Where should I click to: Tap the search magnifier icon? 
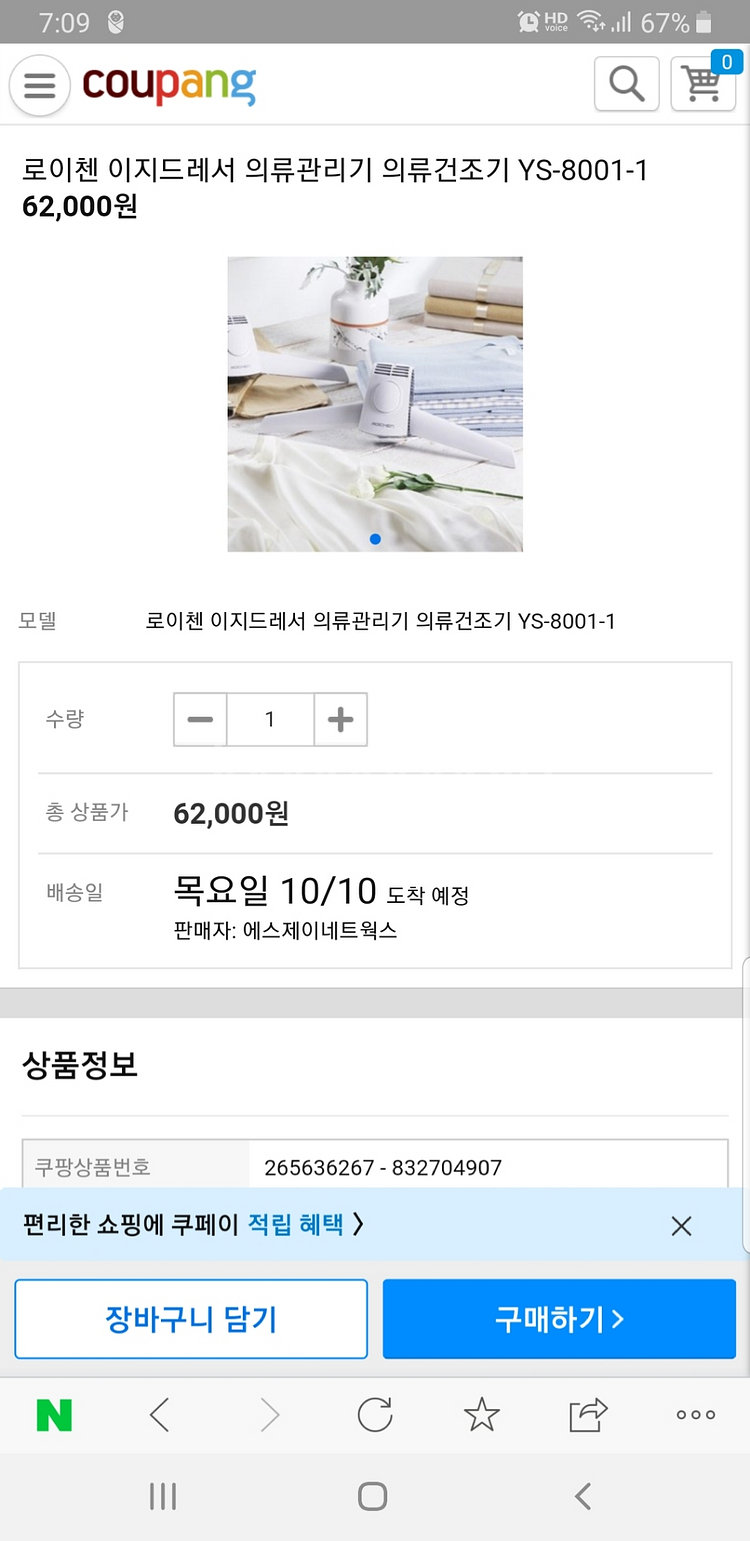coord(626,84)
